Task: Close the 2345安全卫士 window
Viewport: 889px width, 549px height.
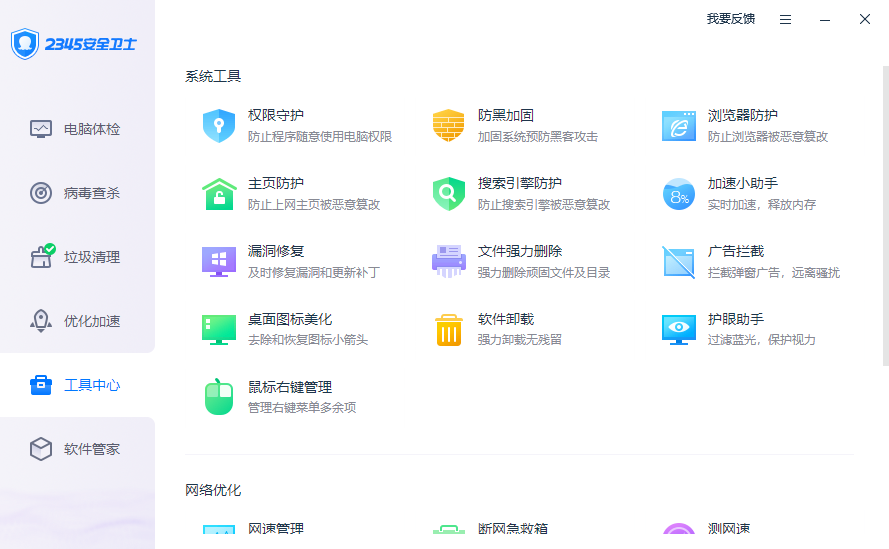Action: click(x=865, y=19)
